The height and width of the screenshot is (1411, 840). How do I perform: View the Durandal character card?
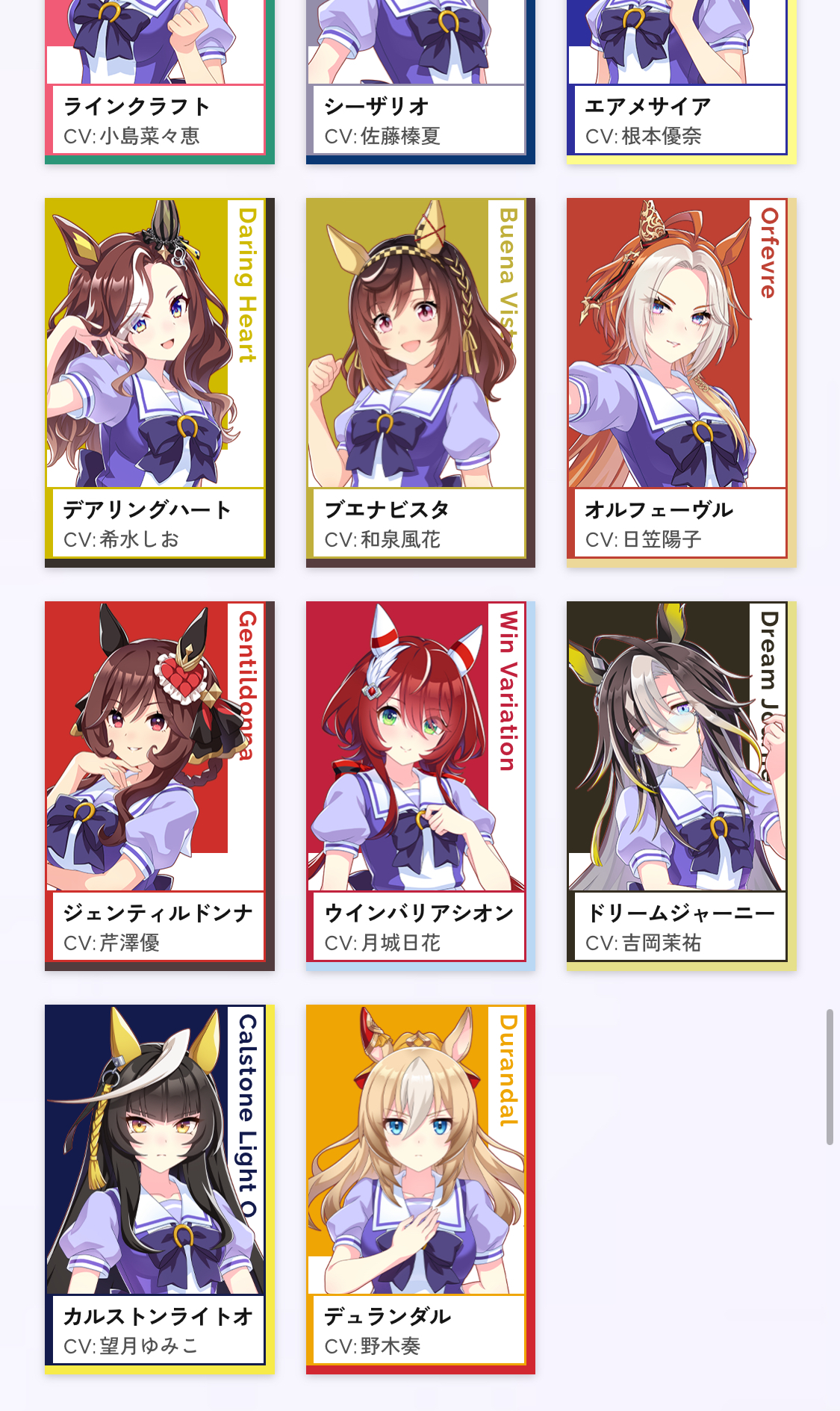coord(420,1188)
